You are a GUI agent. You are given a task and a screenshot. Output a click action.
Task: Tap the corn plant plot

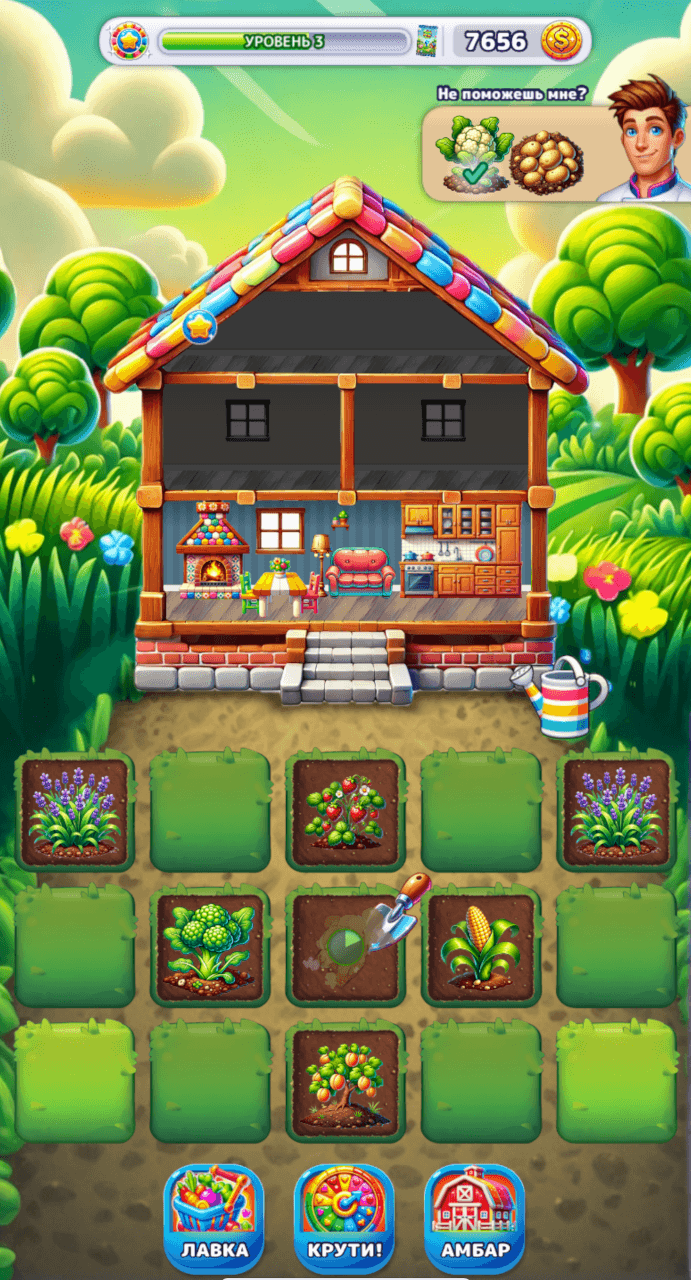tap(480, 946)
